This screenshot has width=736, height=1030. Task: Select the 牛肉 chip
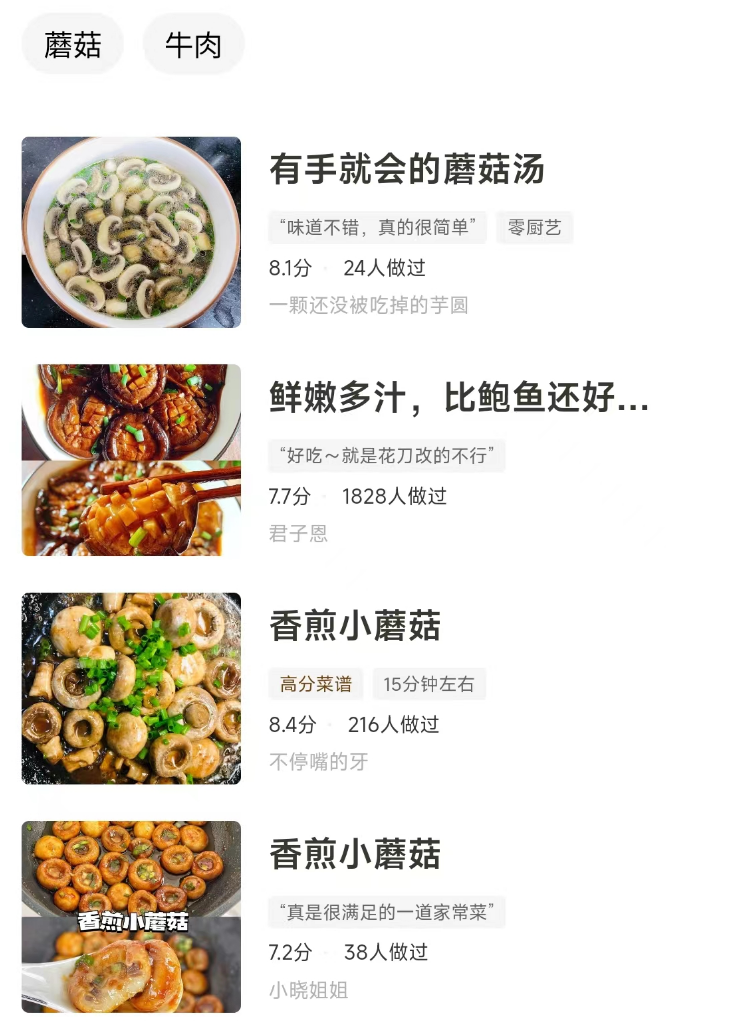click(193, 44)
